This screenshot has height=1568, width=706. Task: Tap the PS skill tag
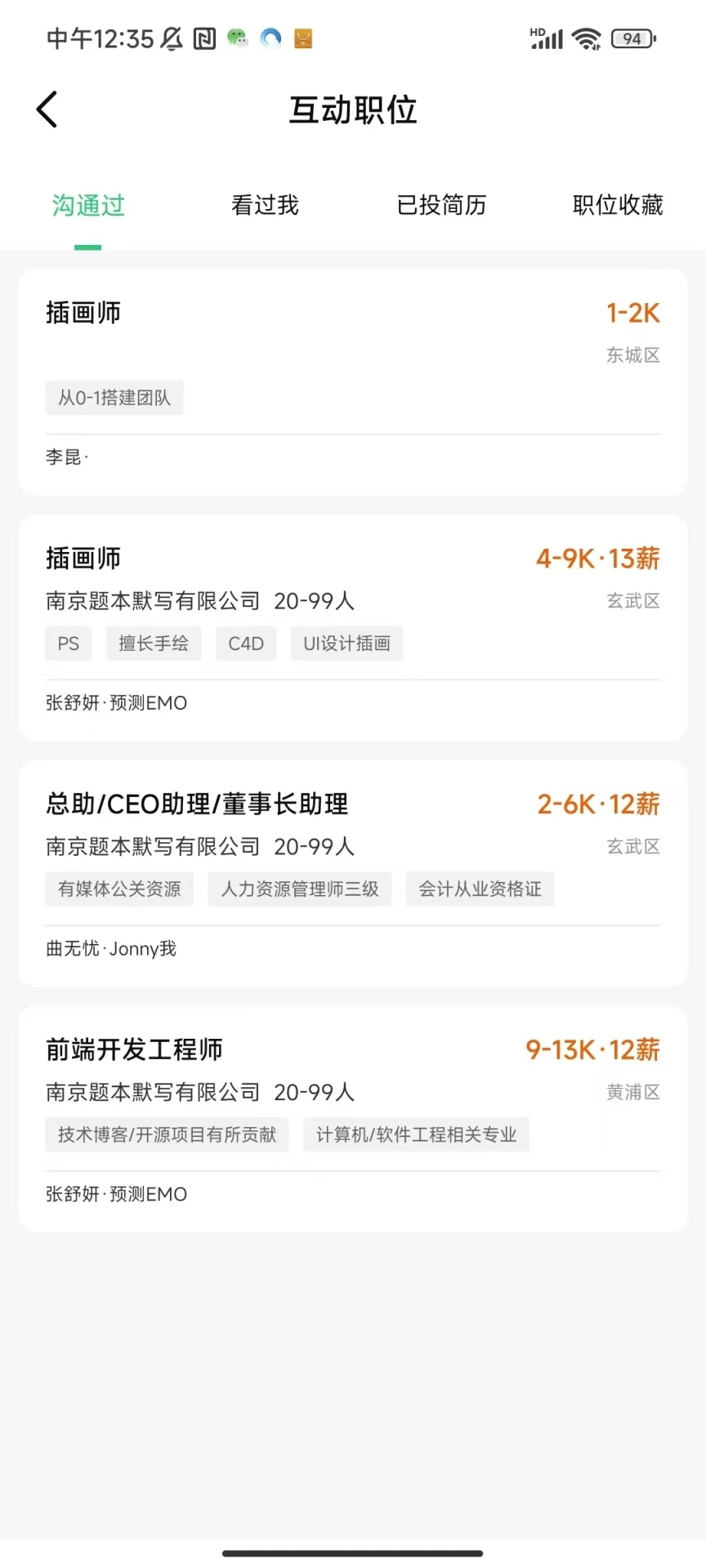(x=68, y=644)
